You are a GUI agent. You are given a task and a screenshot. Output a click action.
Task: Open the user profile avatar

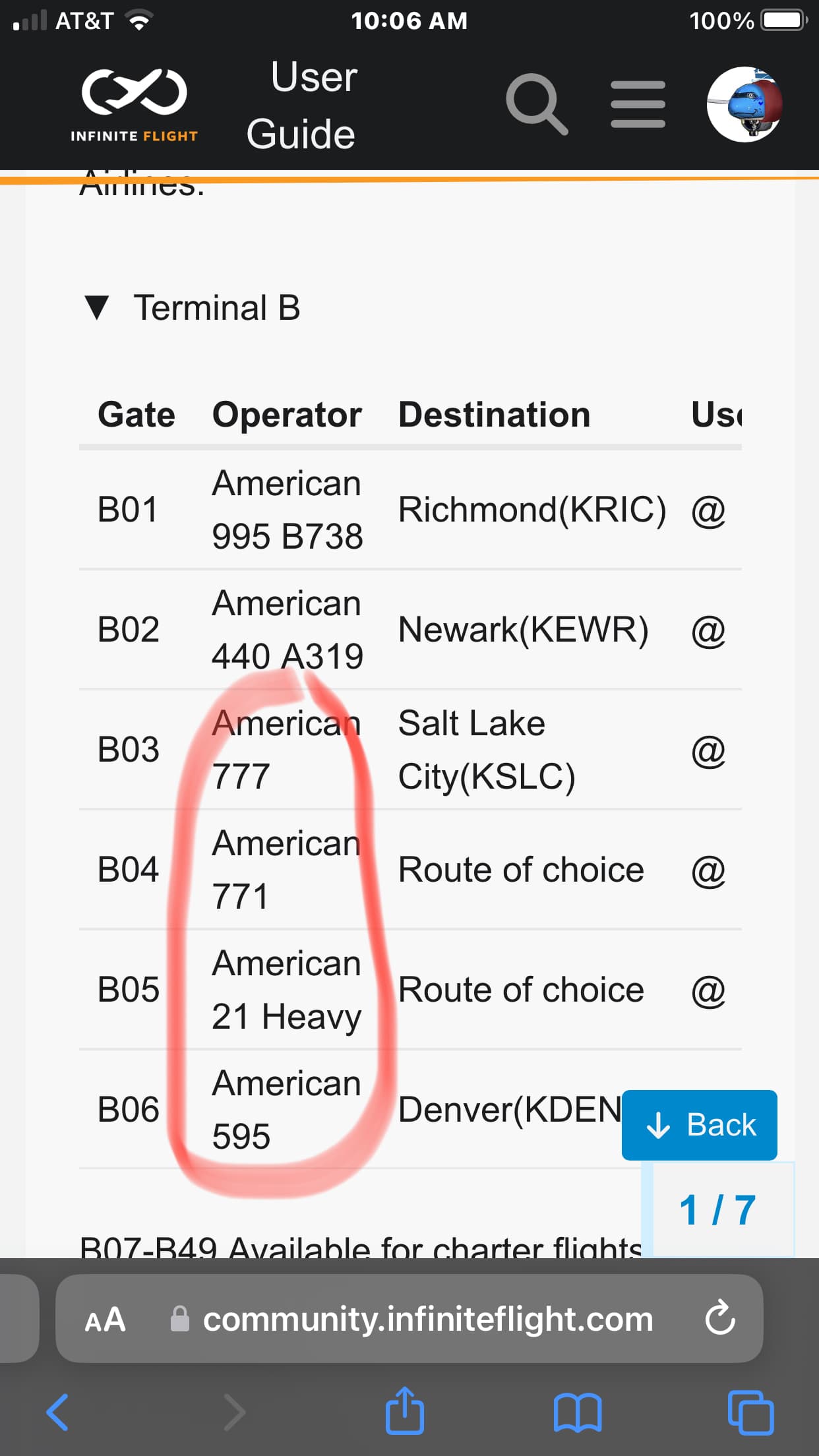pyautogui.click(x=744, y=104)
